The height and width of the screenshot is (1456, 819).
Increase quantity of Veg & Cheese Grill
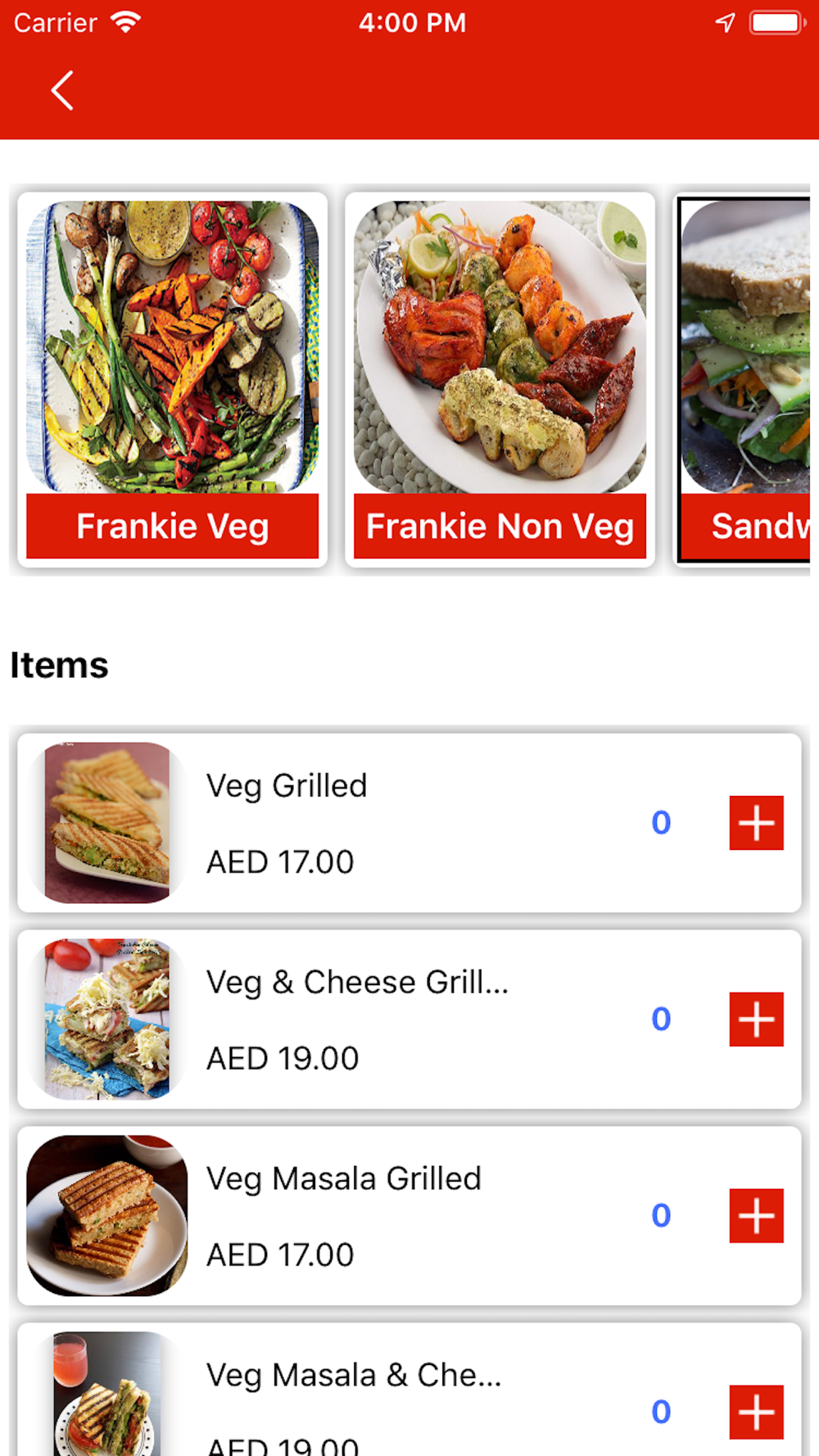[x=756, y=1020]
